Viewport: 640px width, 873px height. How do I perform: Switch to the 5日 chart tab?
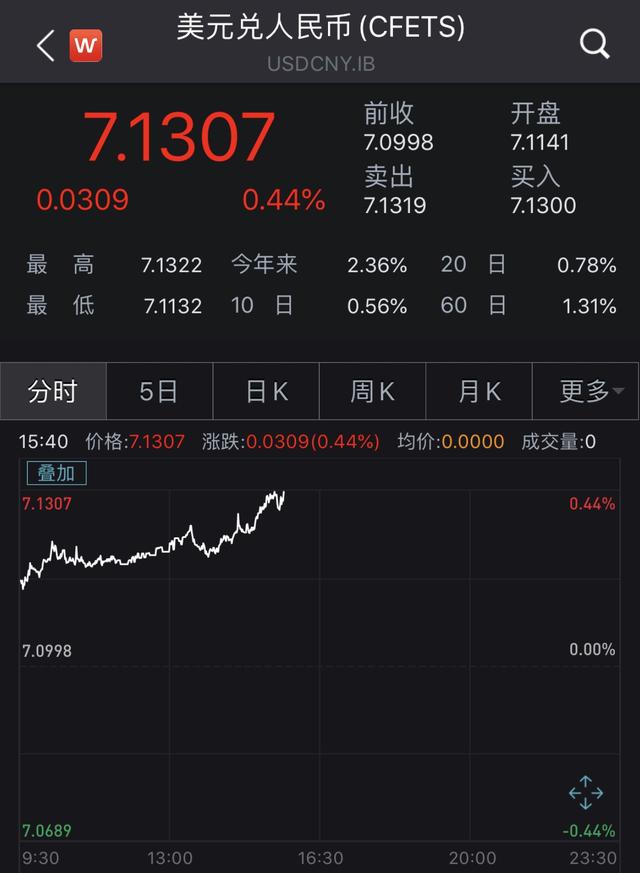point(159,391)
